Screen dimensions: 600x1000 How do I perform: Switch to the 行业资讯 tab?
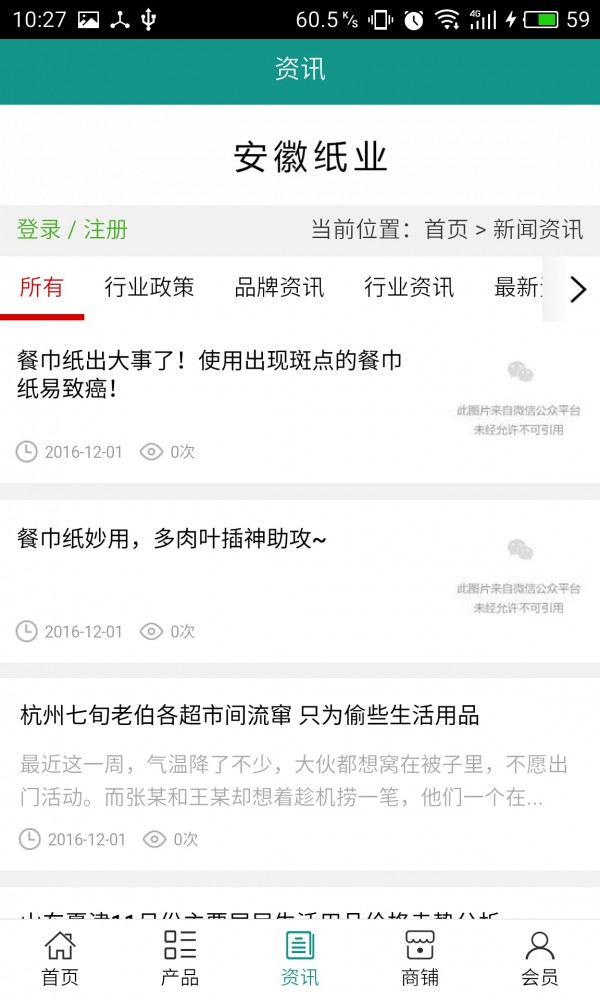(409, 288)
